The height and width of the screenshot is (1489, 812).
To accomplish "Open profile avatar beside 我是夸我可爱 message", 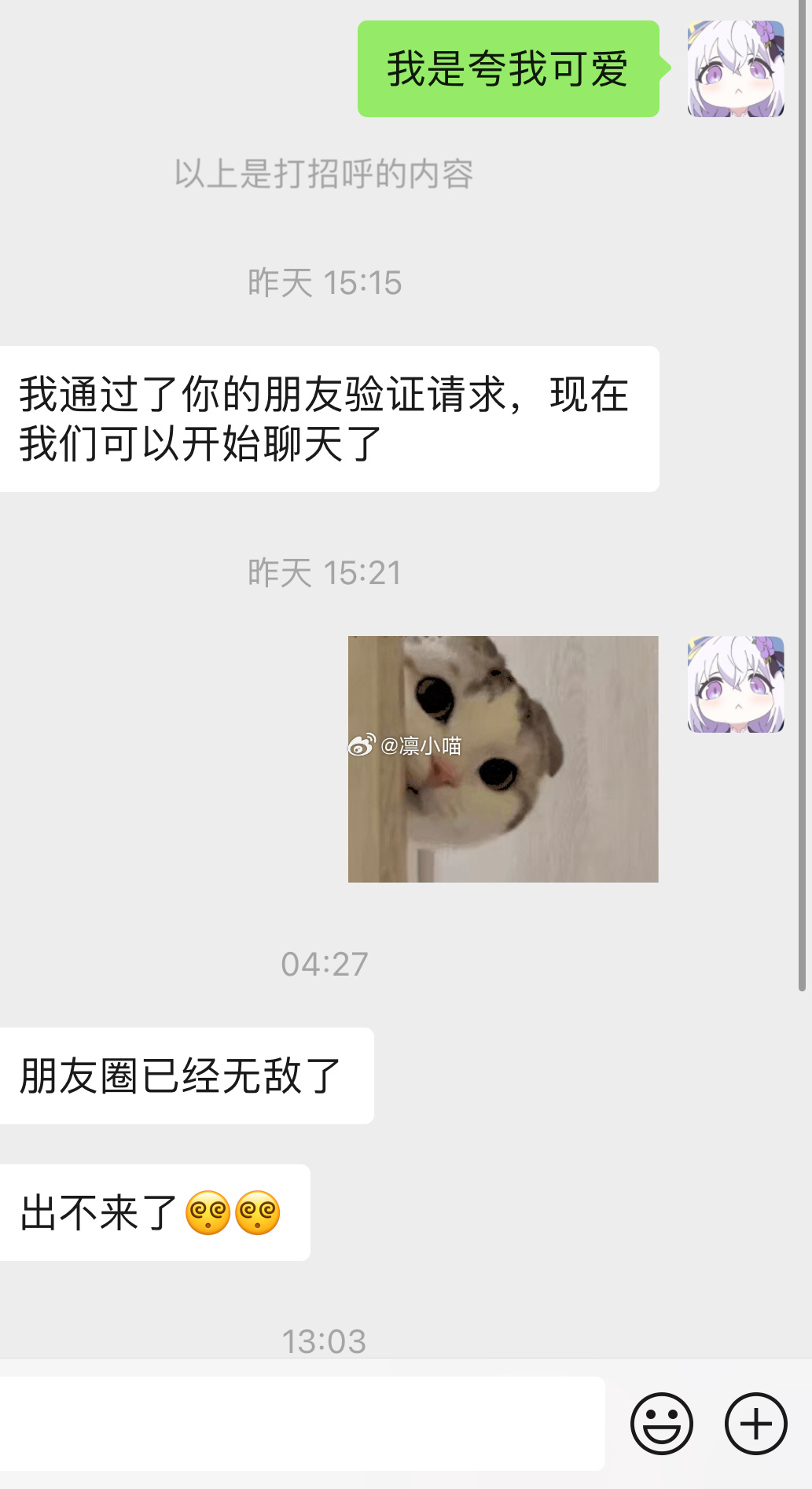I will (736, 69).
